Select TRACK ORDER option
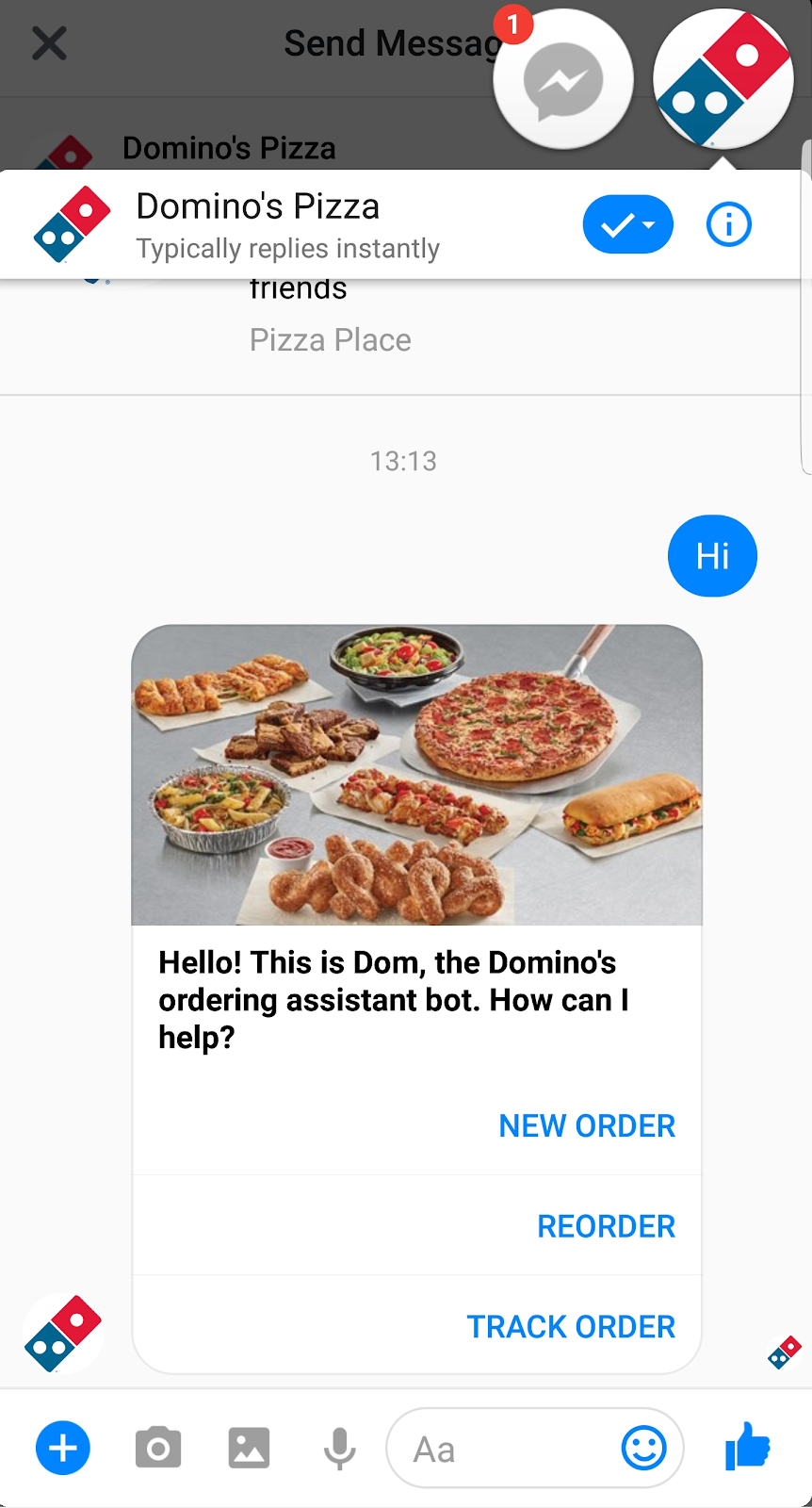This screenshot has width=812, height=1508. [x=571, y=1327]
